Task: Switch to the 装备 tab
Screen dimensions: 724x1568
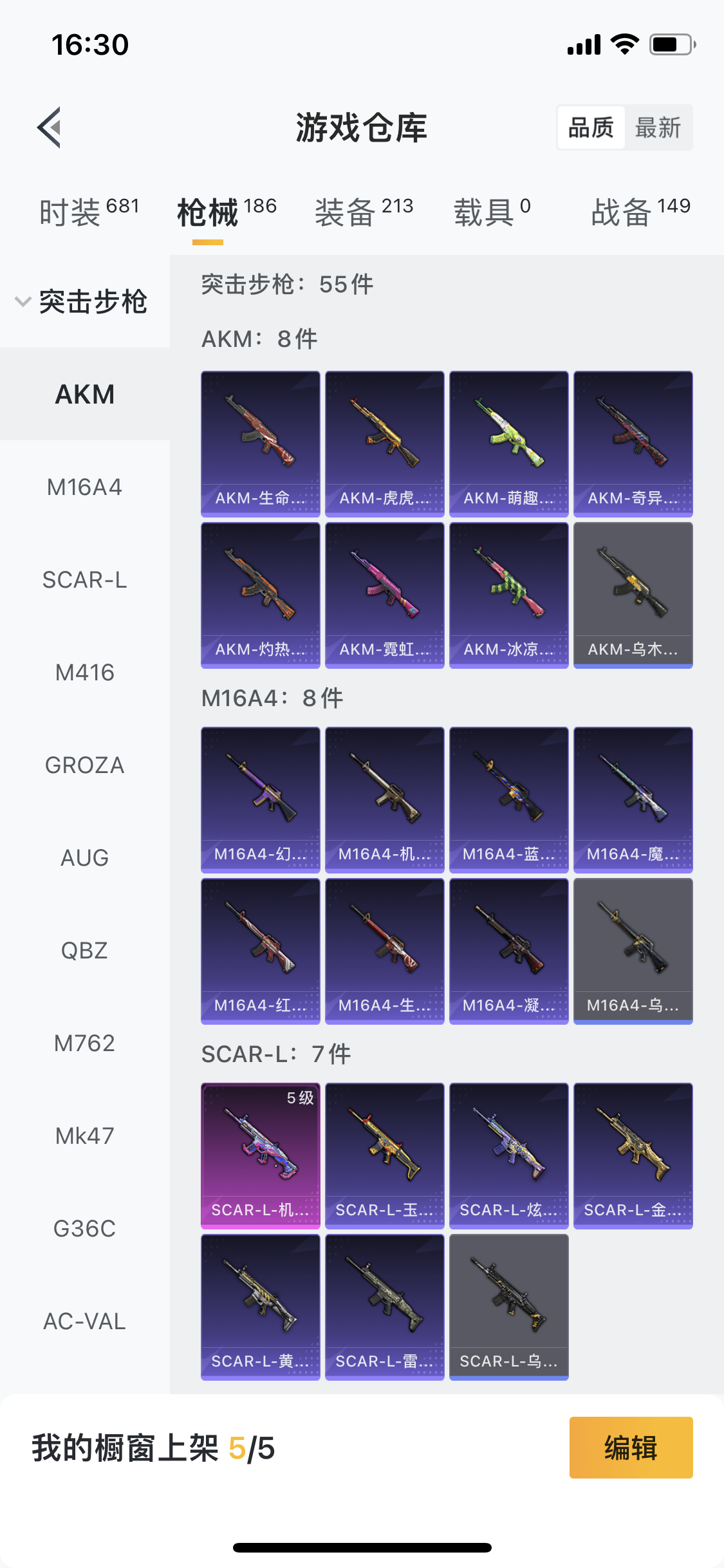Action: (x=364, y=212)
